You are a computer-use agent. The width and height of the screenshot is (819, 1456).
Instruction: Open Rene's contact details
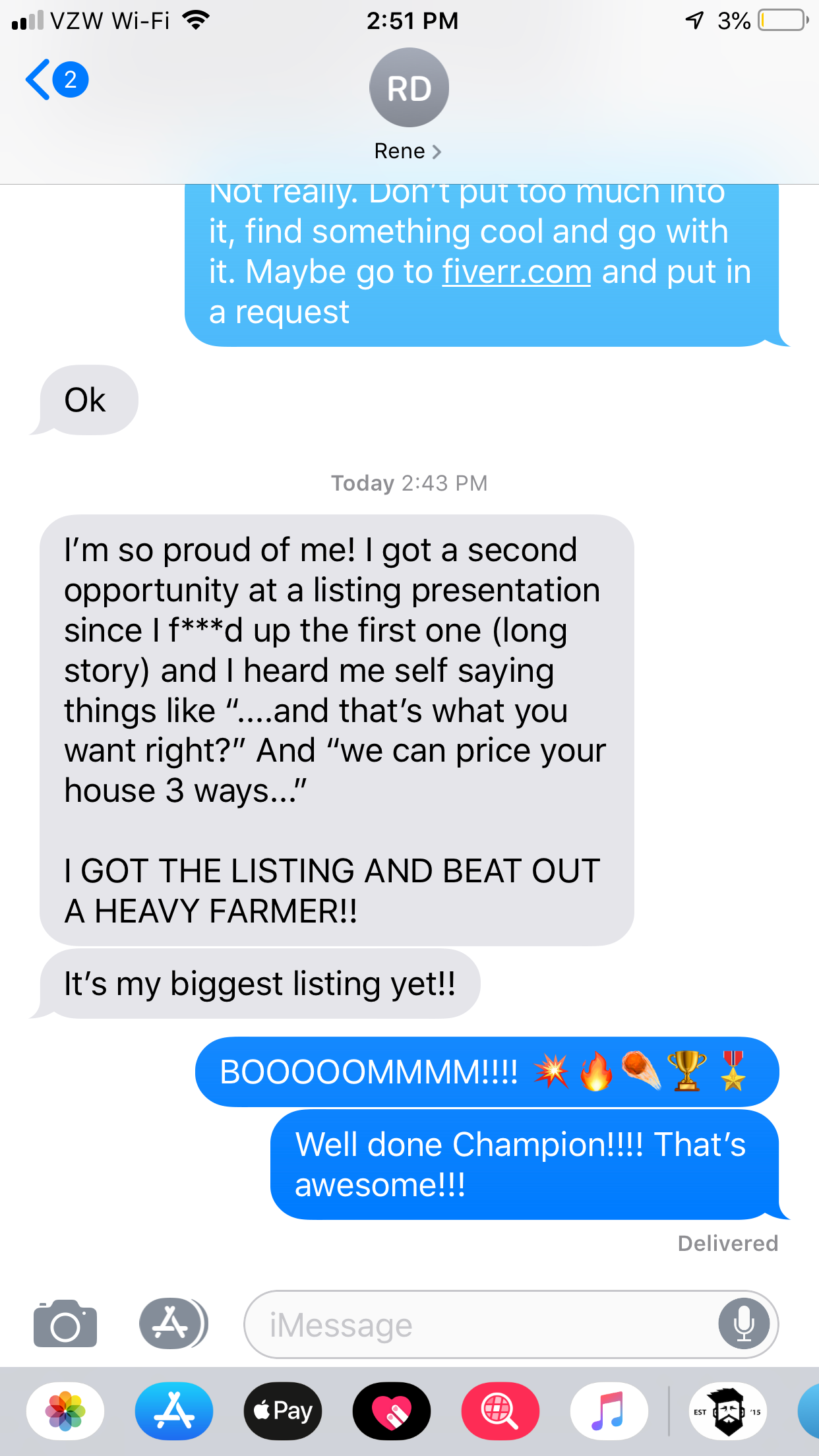click(x=408, y=151)
